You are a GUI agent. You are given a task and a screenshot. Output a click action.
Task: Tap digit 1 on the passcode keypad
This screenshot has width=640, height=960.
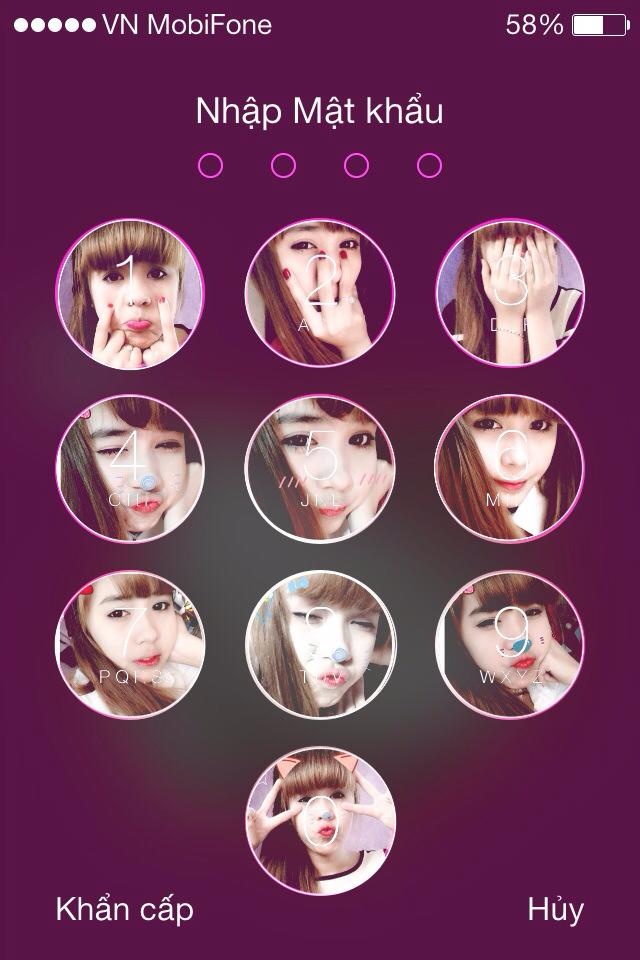[130, 292]
